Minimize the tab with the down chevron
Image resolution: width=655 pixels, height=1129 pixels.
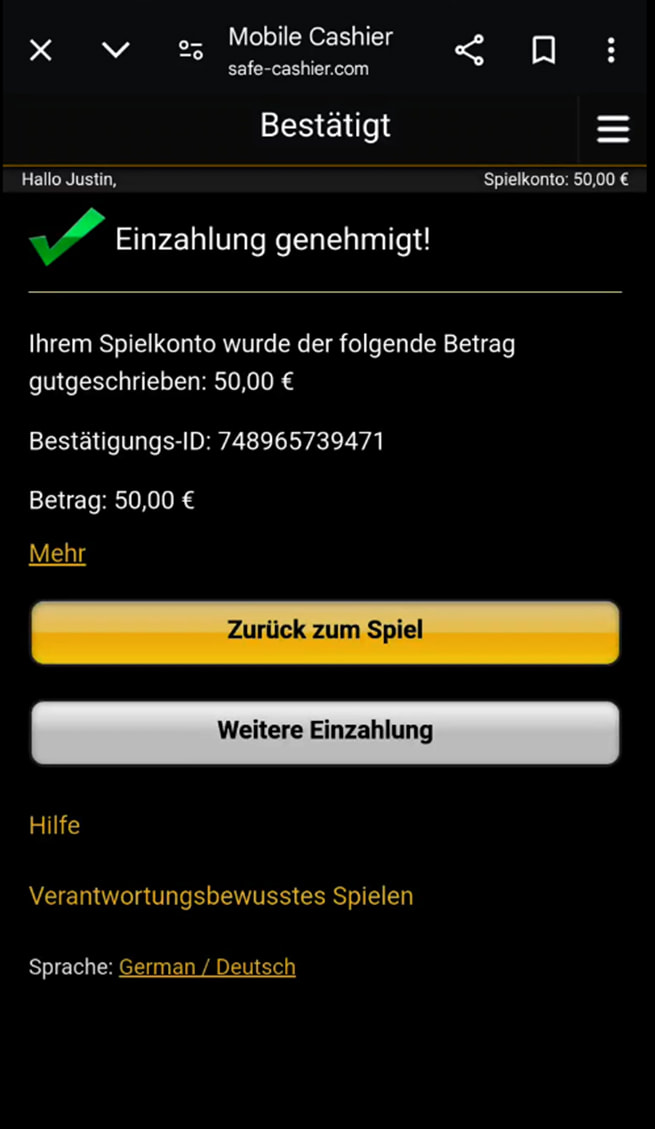pyautogui.click(x=116, y=50)
